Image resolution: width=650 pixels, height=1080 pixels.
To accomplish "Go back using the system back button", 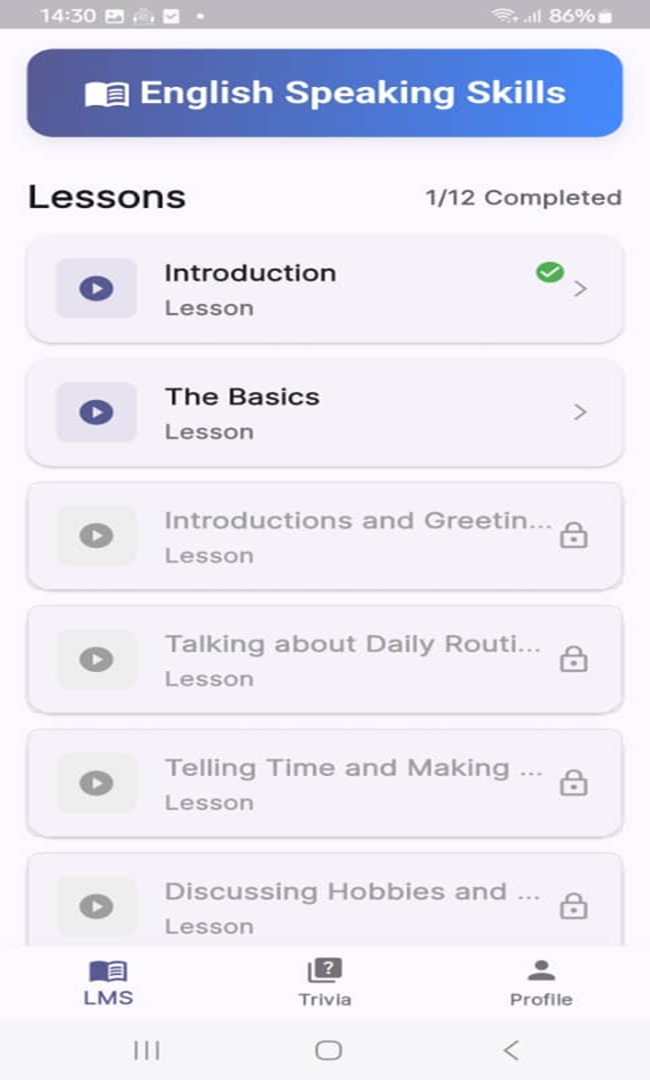I will [511, 1050].
